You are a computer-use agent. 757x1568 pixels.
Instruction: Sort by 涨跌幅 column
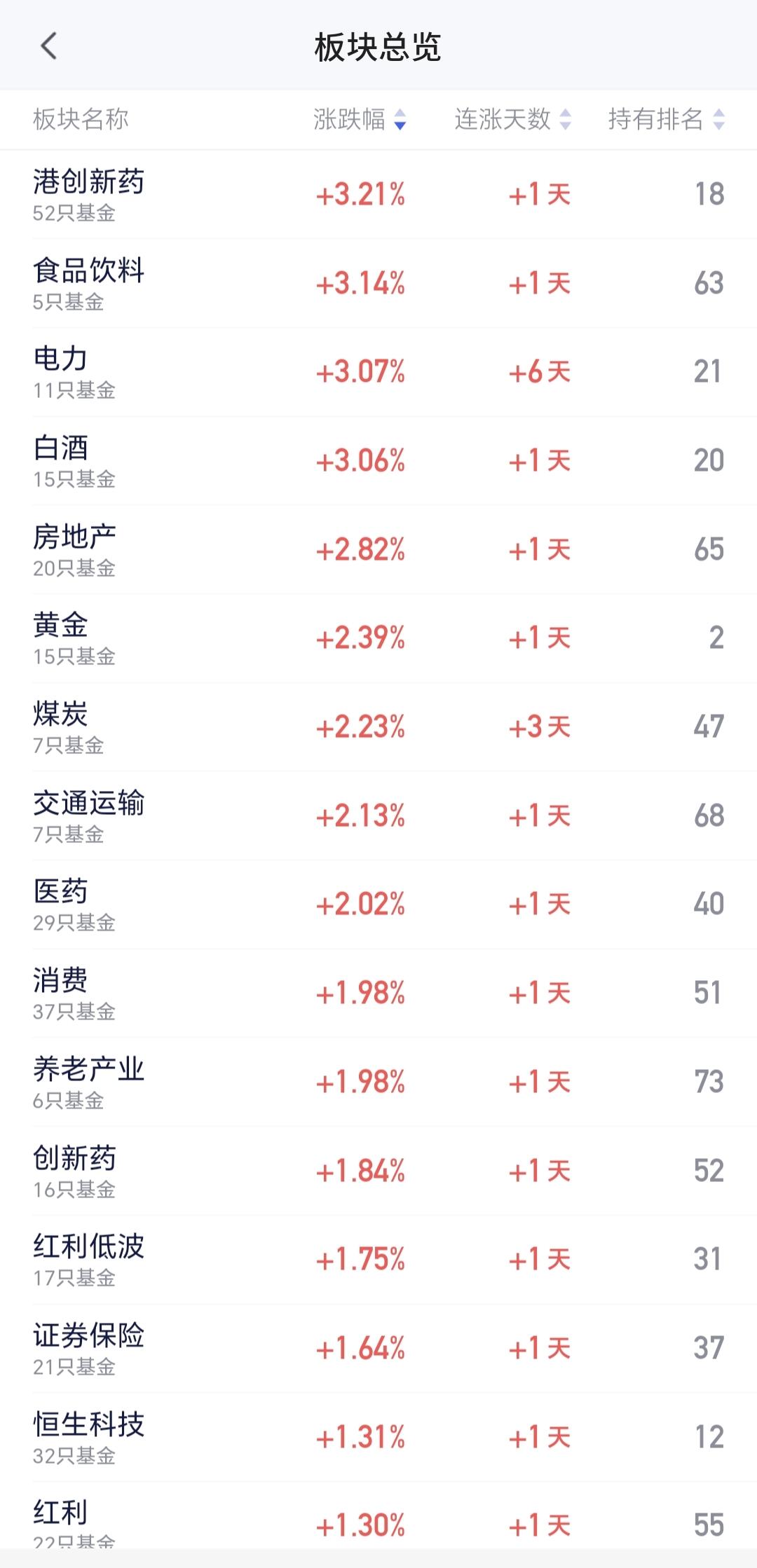[360, 119]
